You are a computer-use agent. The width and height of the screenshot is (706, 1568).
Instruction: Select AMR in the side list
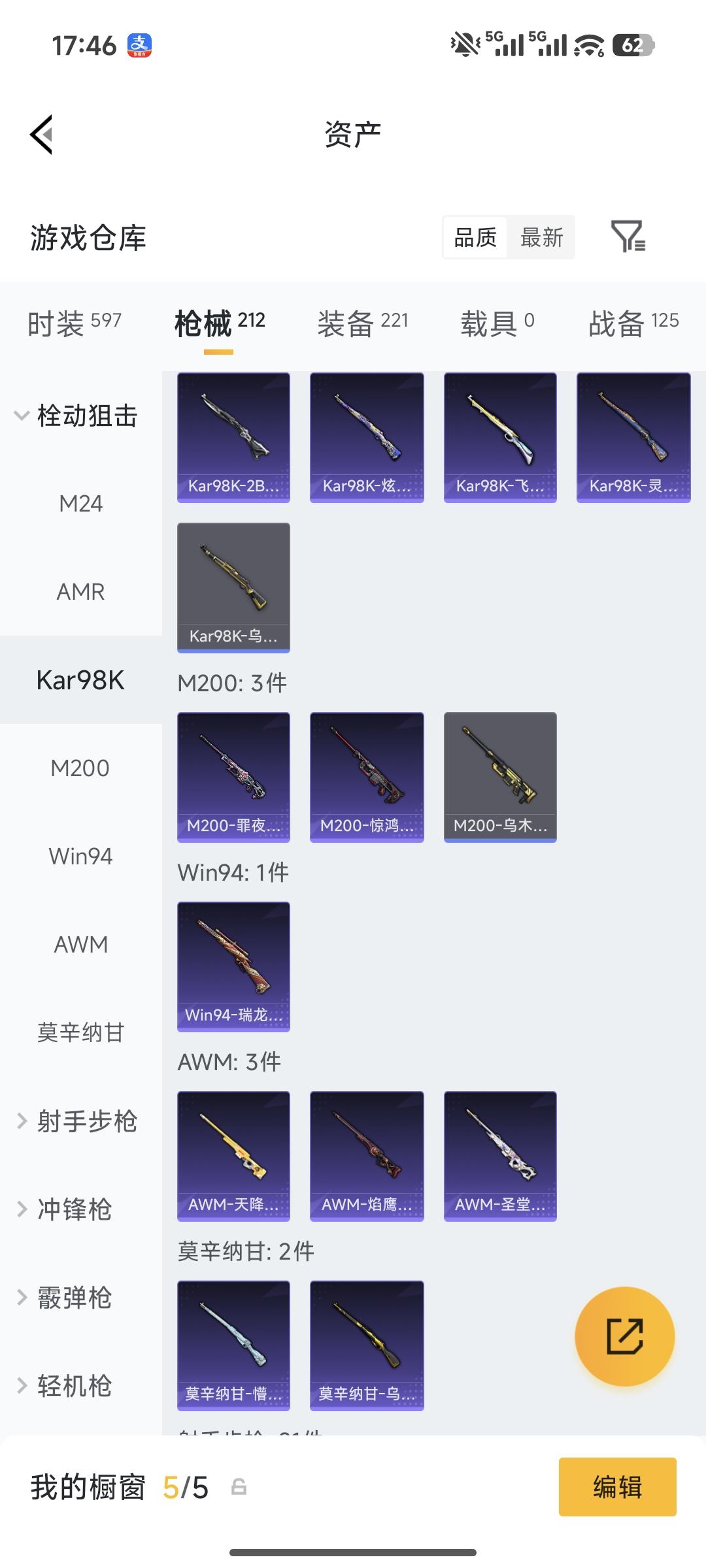click(x=80, y=592)
